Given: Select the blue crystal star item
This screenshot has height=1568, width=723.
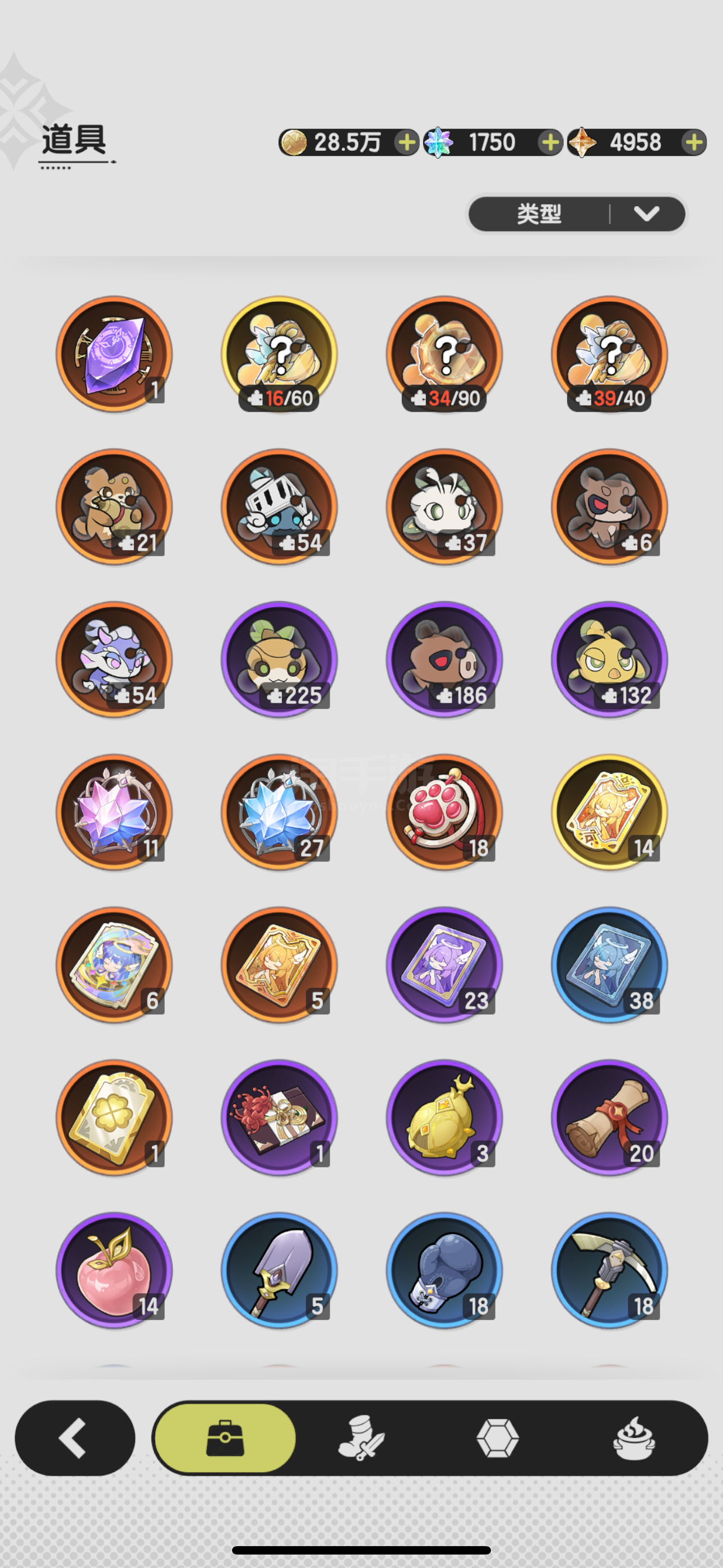Looking at the screenshot, I should [x=279, y=813].
